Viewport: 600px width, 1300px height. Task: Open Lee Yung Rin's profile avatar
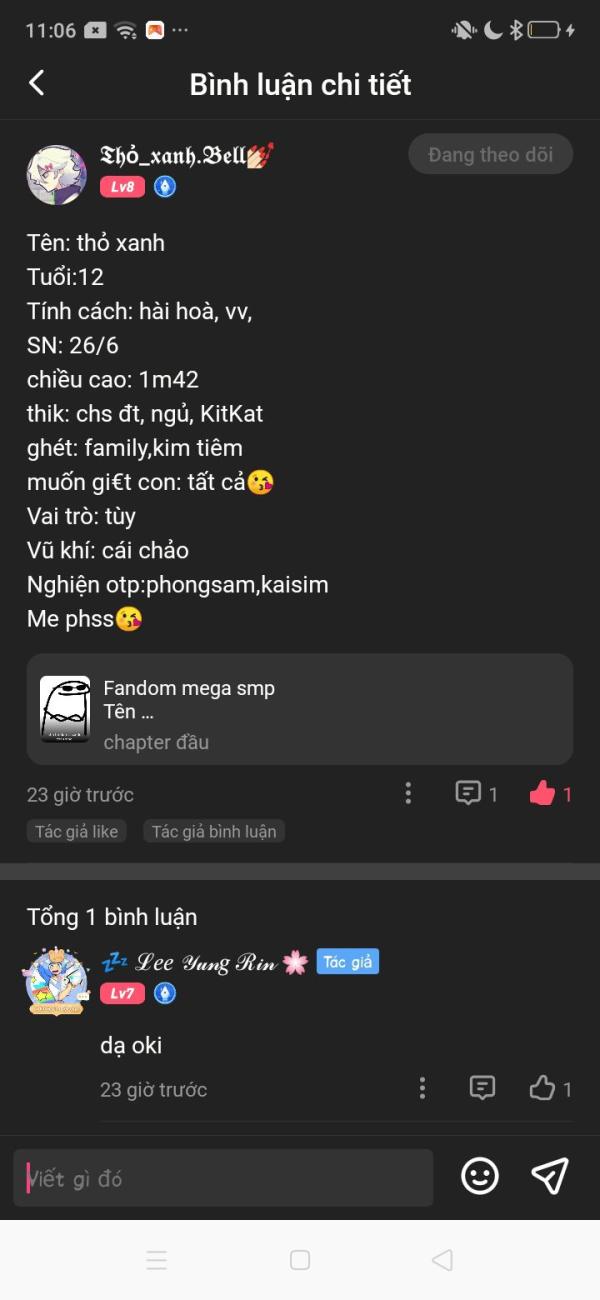click(58, 981)
